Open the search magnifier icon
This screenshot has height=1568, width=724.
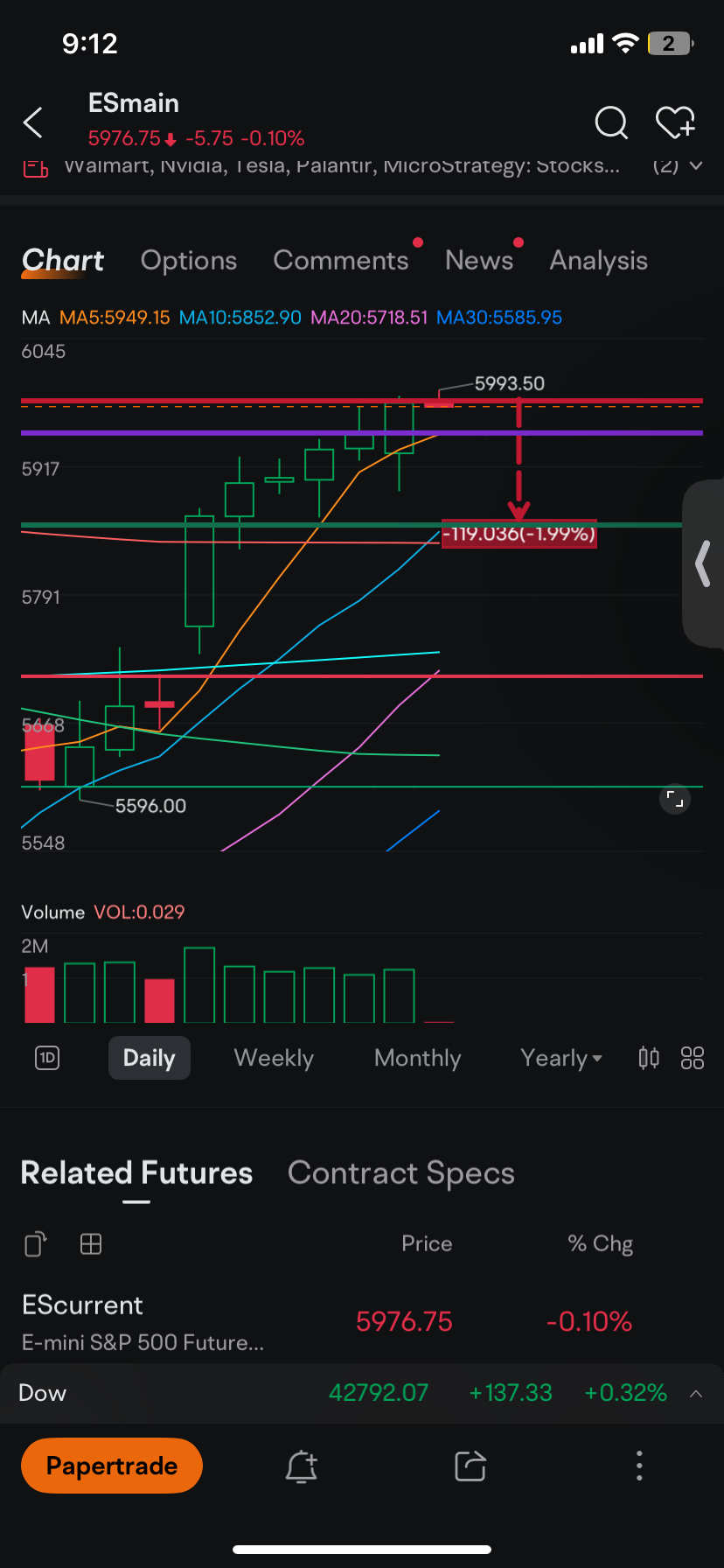pyautogui.click(x=611, y=122)
